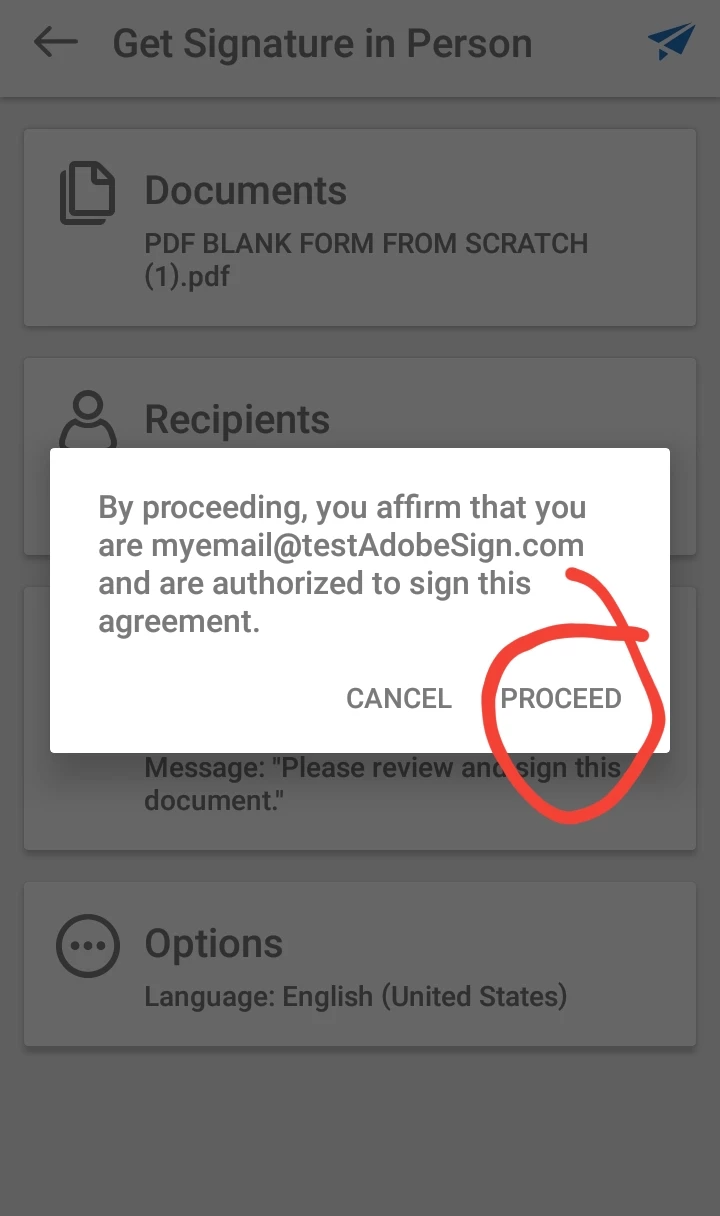Cancel the signing affirmation dialog
The width and height of the screenshot is (720, 1216).
398,698
